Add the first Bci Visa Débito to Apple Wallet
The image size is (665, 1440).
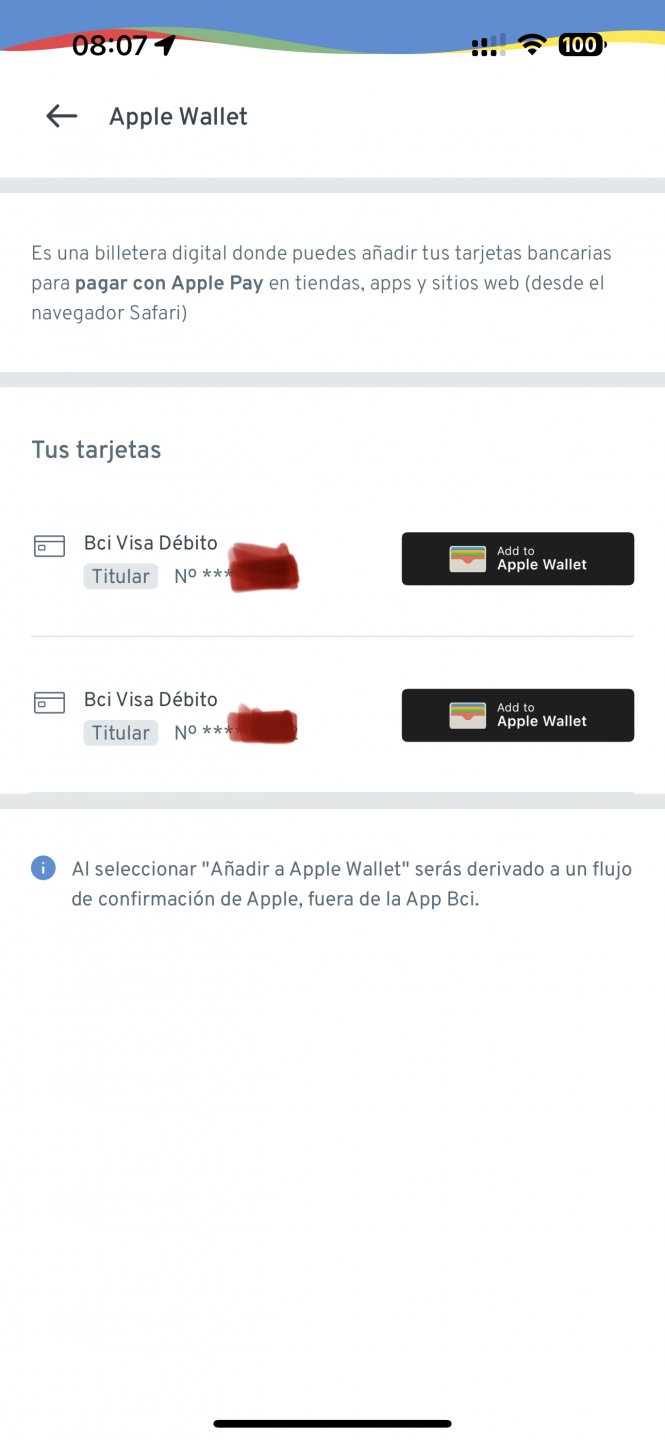(517, 558)
